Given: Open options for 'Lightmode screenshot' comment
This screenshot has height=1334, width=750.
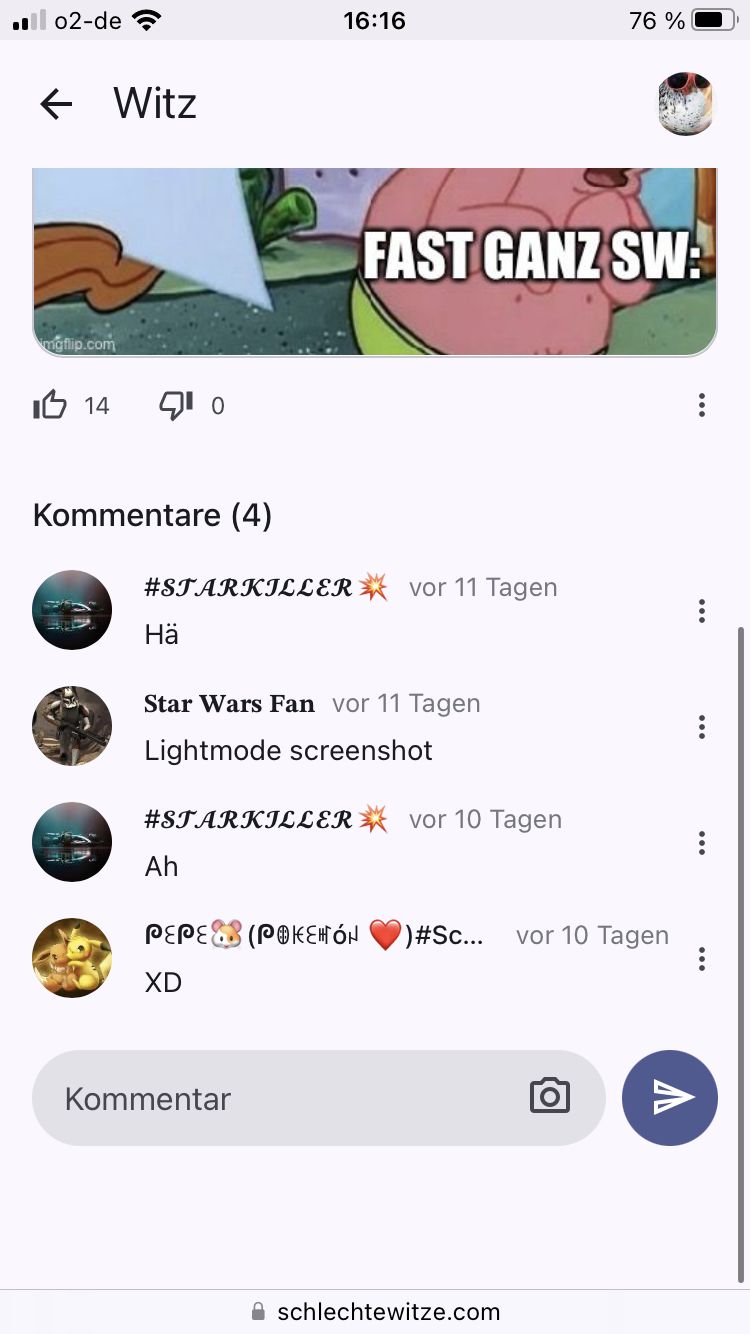Looking at the screenshot, I should click(x=702, y=727).
